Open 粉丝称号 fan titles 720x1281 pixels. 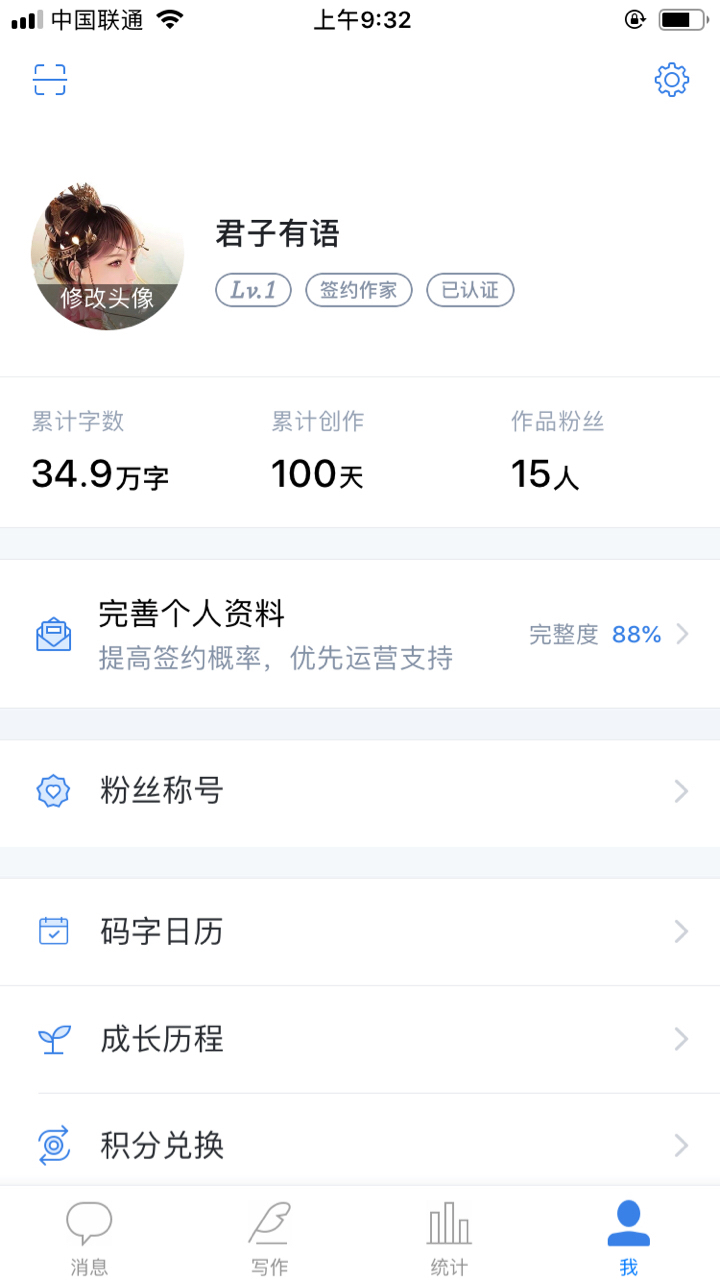360,792
